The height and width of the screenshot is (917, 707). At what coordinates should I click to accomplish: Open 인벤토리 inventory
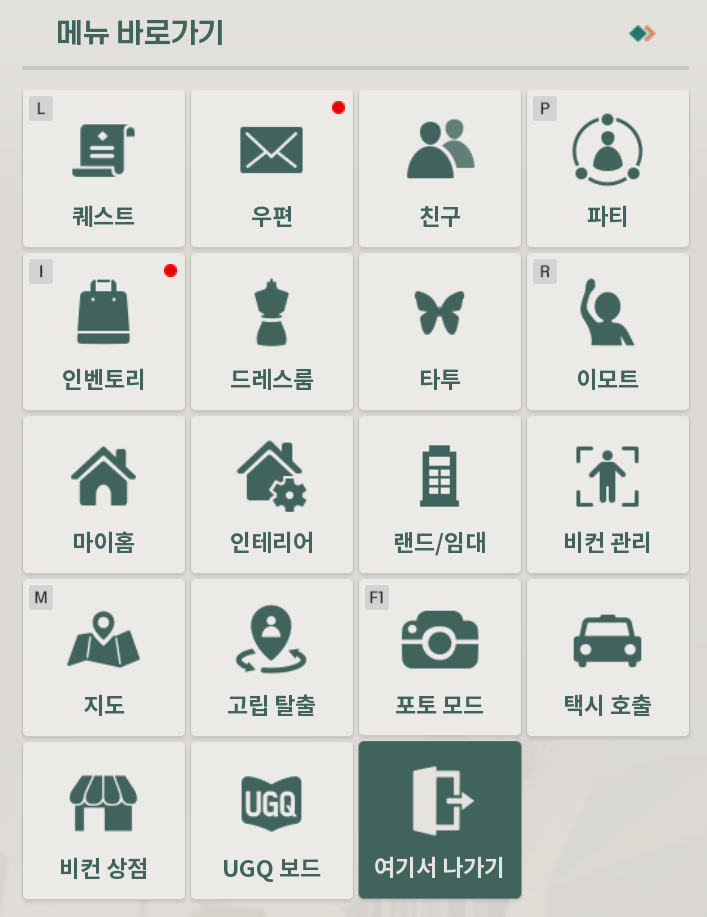tap(104, 332)
